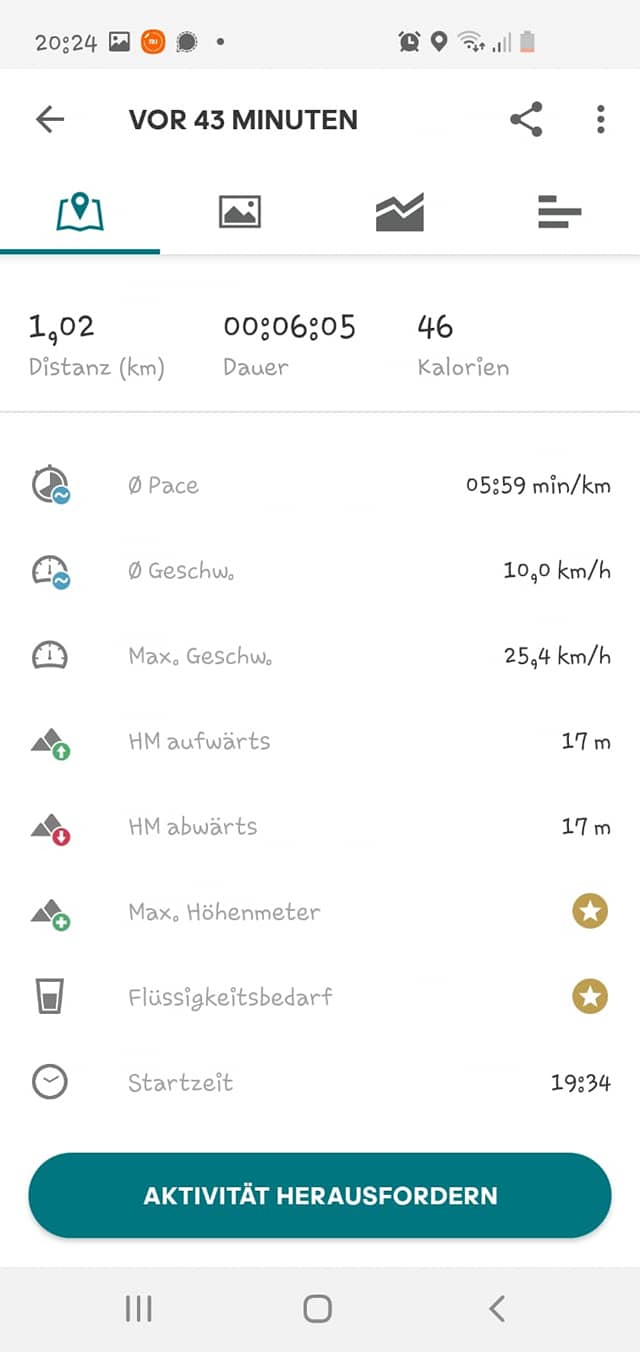Open the chart graph tab

pos(400,212)
